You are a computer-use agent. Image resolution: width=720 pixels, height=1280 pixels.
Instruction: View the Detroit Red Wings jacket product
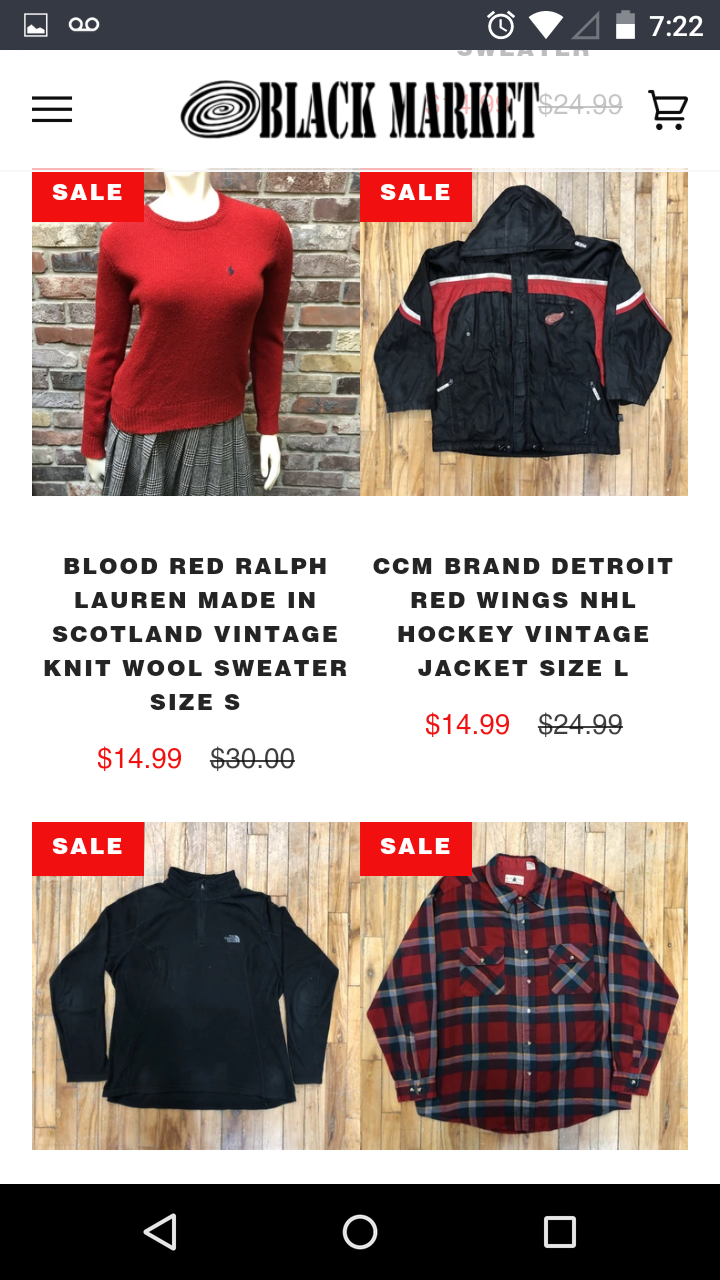point(524,334)
